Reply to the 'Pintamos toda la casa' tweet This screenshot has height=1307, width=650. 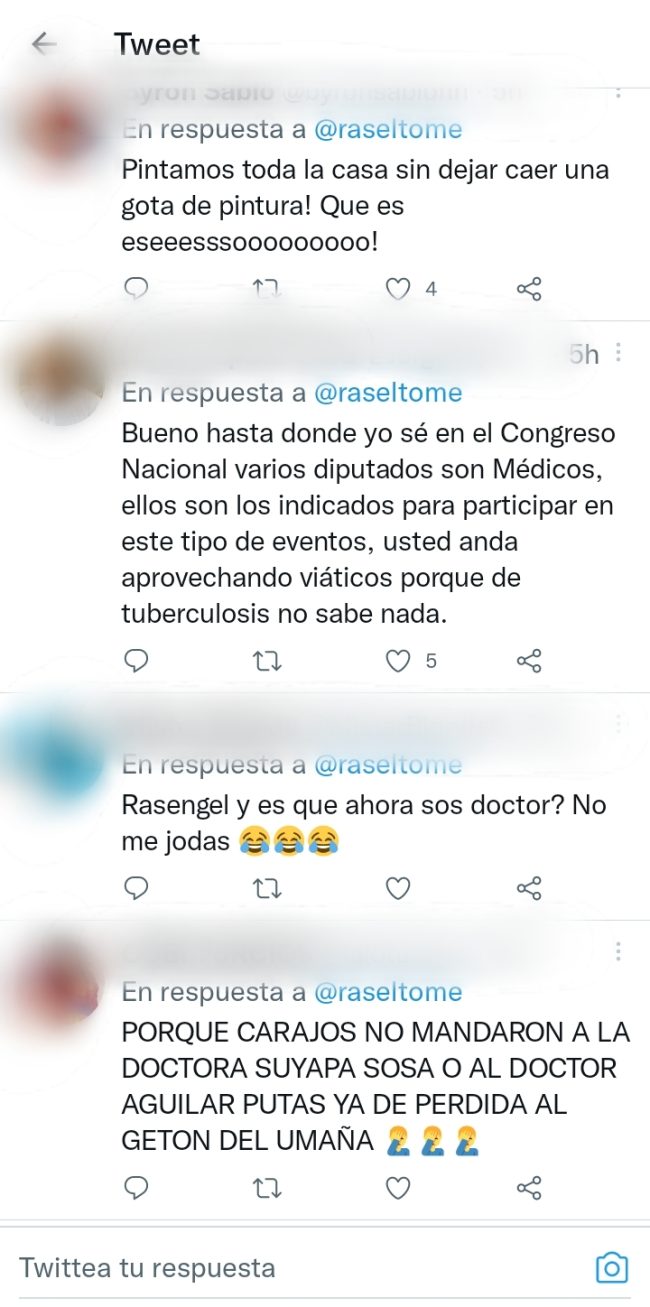(136, 289)
